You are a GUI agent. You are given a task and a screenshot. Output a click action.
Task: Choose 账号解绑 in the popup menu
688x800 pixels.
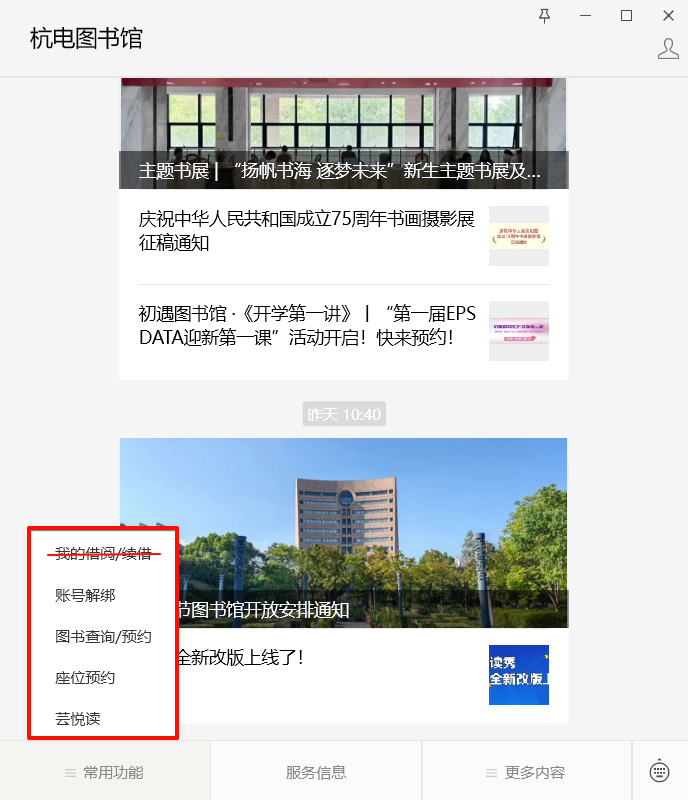85,595
